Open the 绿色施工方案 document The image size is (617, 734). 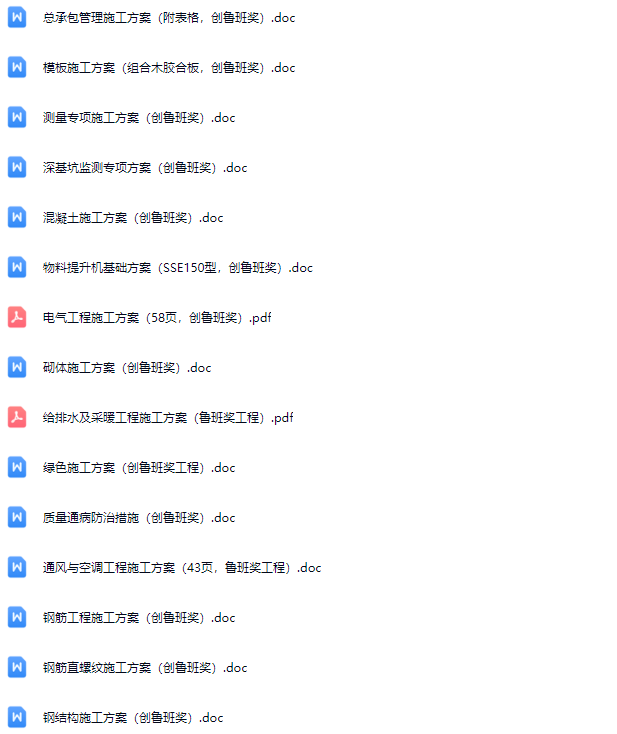(x=138, y=468)
